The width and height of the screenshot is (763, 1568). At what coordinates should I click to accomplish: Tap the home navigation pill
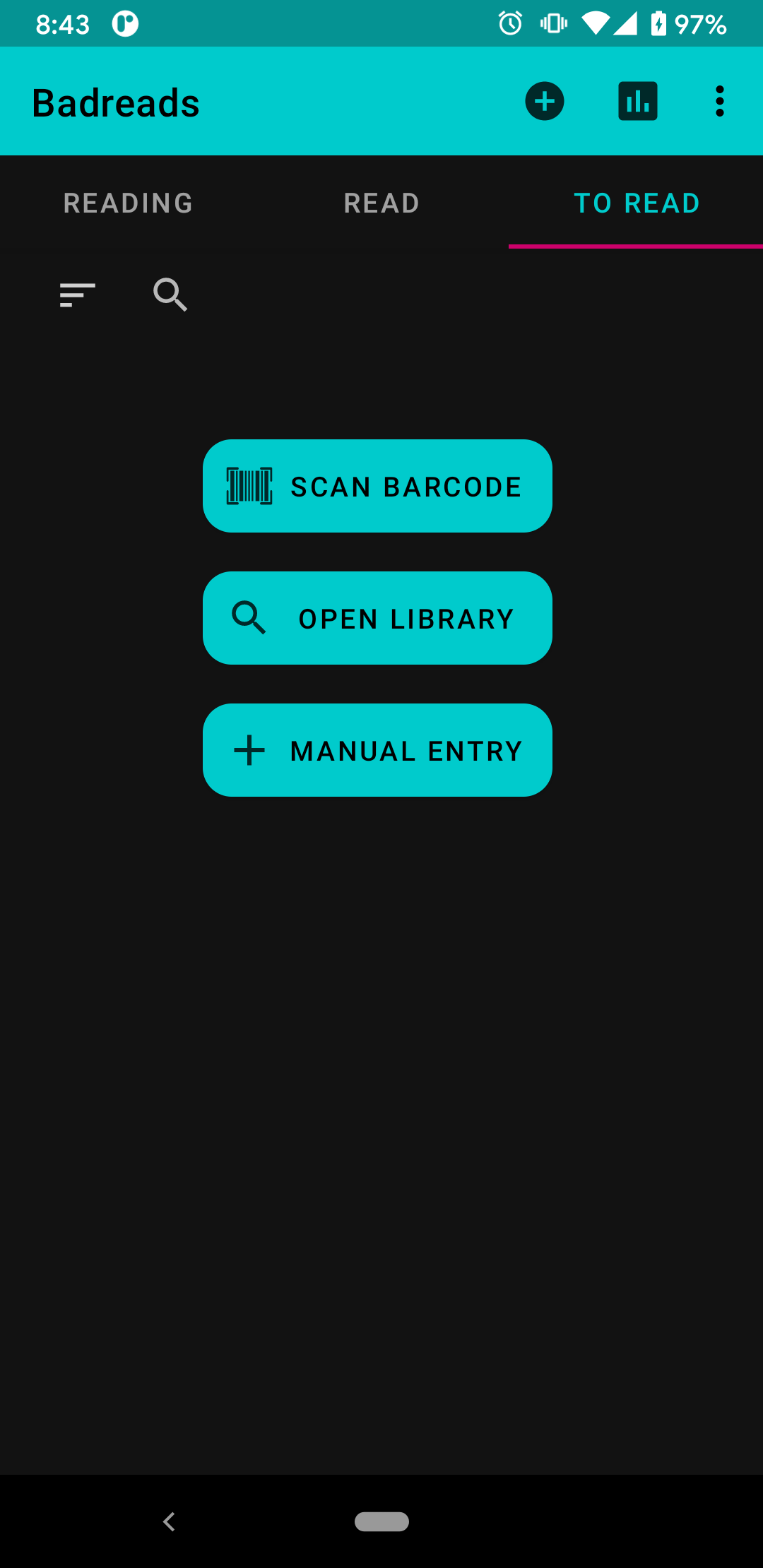(381, 1521)
